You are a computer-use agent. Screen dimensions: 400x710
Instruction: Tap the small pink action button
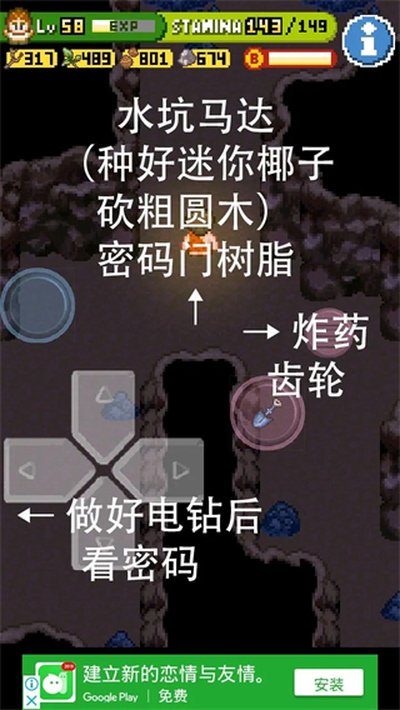coord(329,334)
